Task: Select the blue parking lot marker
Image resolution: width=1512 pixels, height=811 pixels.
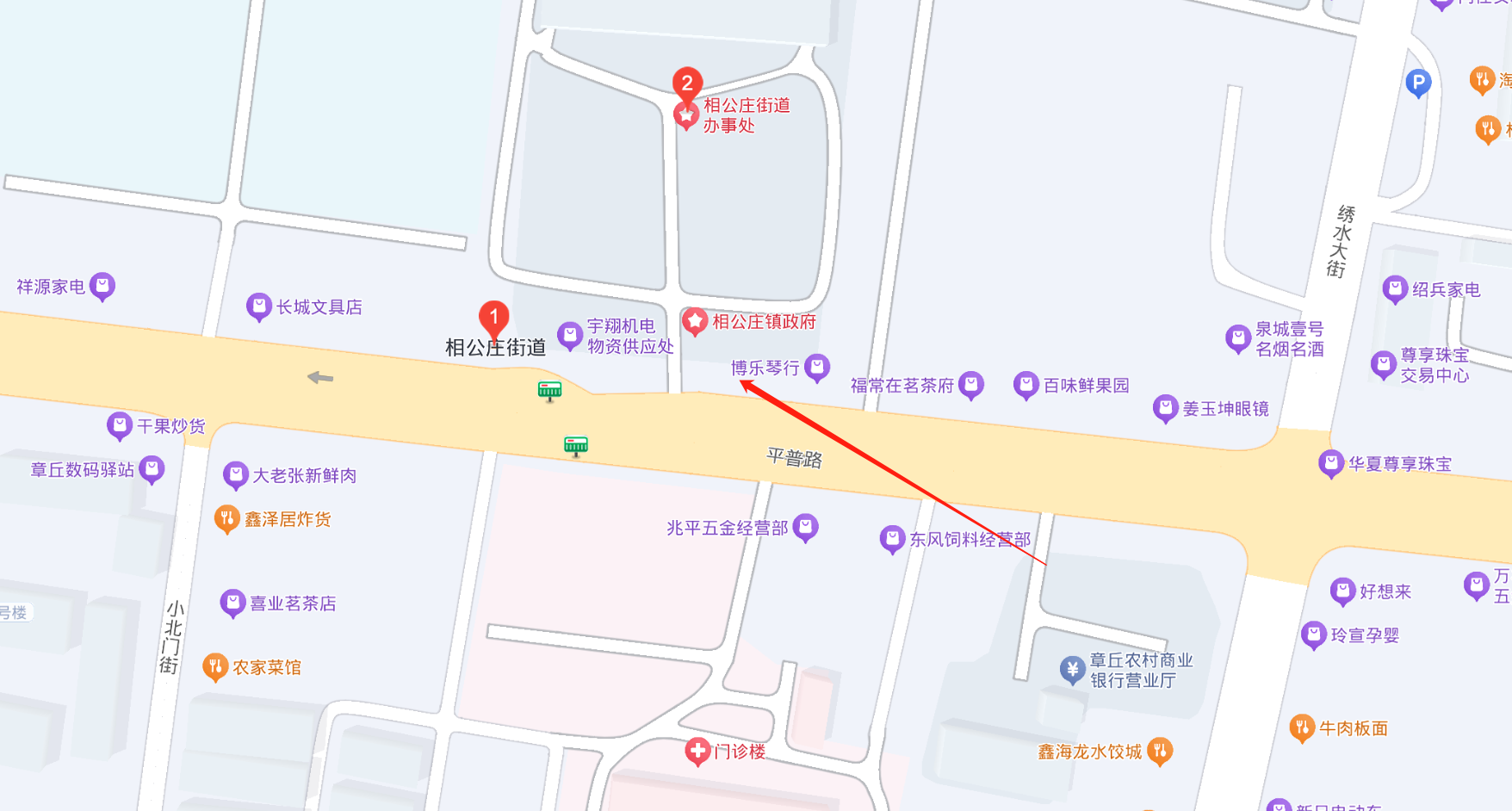Action: tap(1417, 84)
